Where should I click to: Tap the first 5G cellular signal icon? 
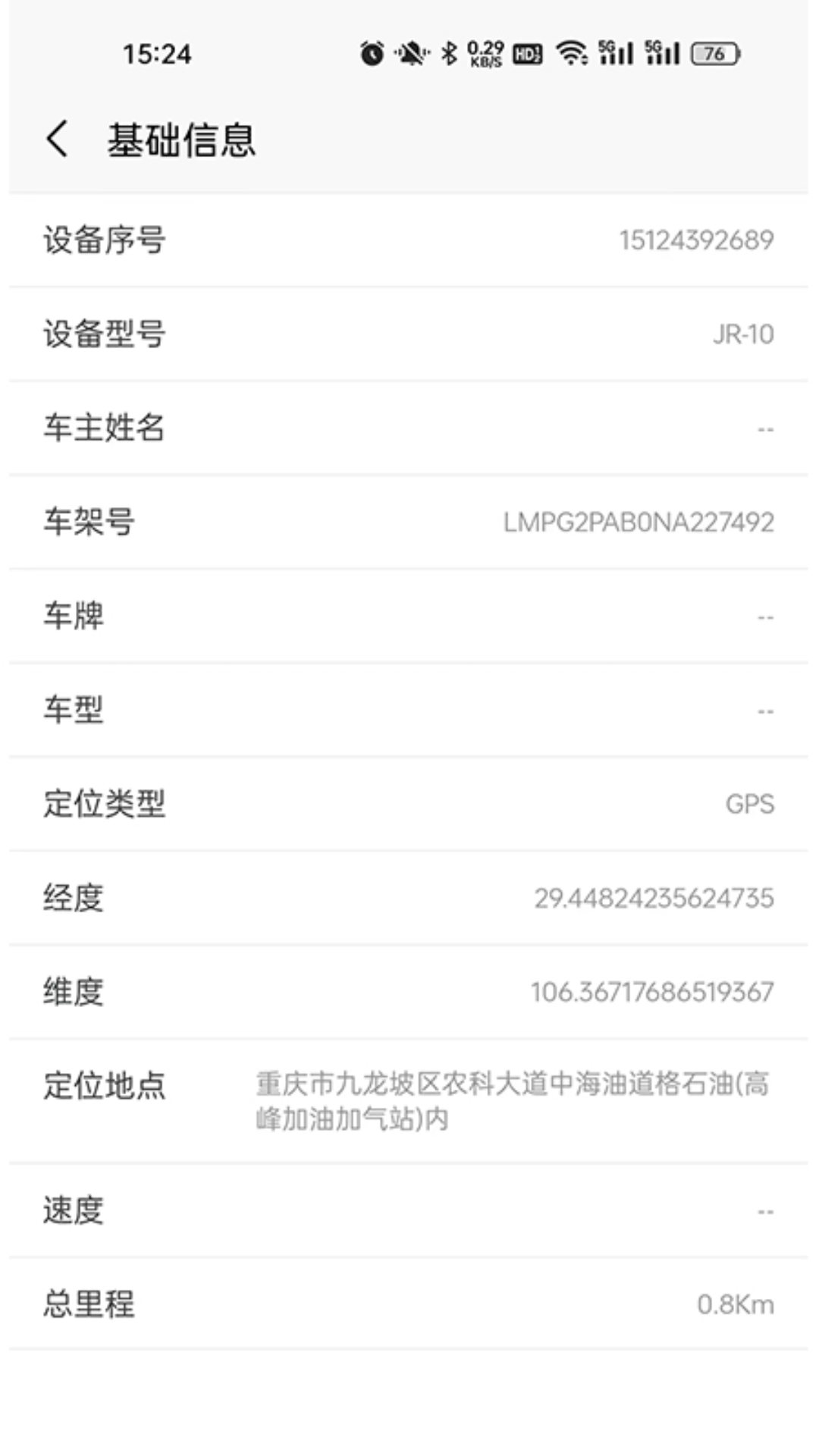click(617, 54)
